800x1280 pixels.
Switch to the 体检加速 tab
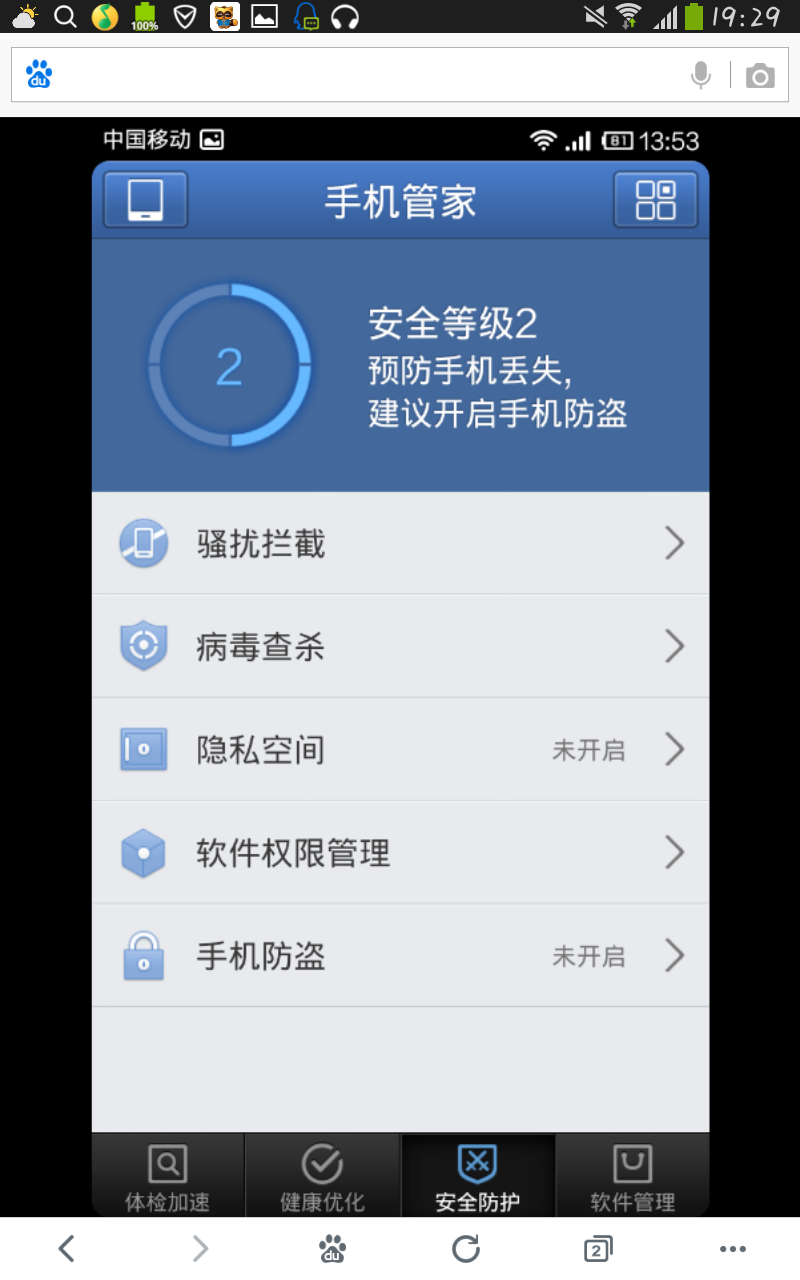pos(166,1175)
